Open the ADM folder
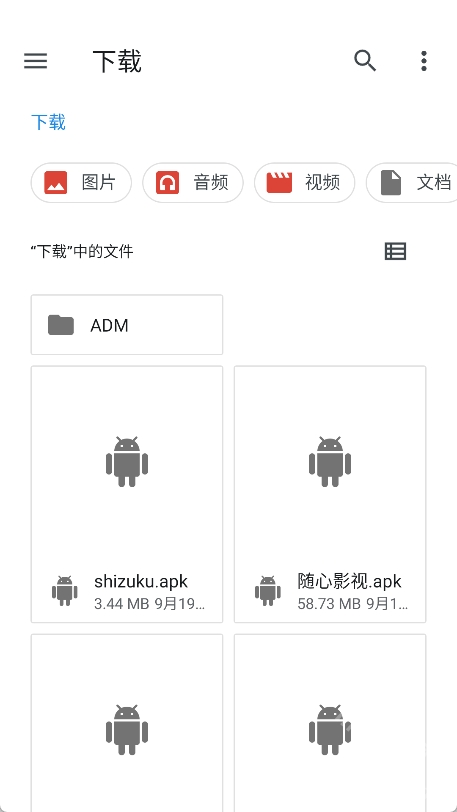Viewport: 457px width, 812px height. coord(127,325)
